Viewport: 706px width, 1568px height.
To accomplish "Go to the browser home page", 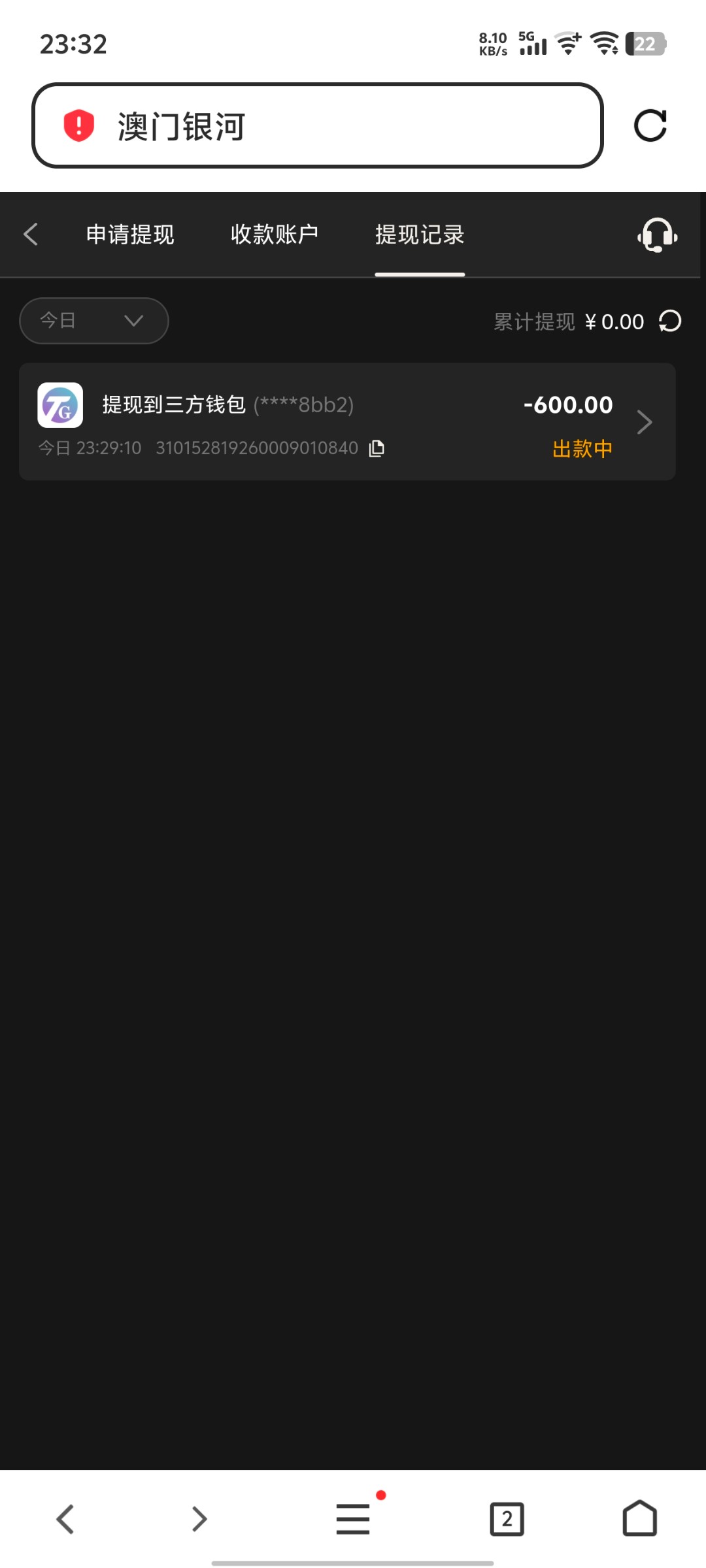I will point(639,1518).
